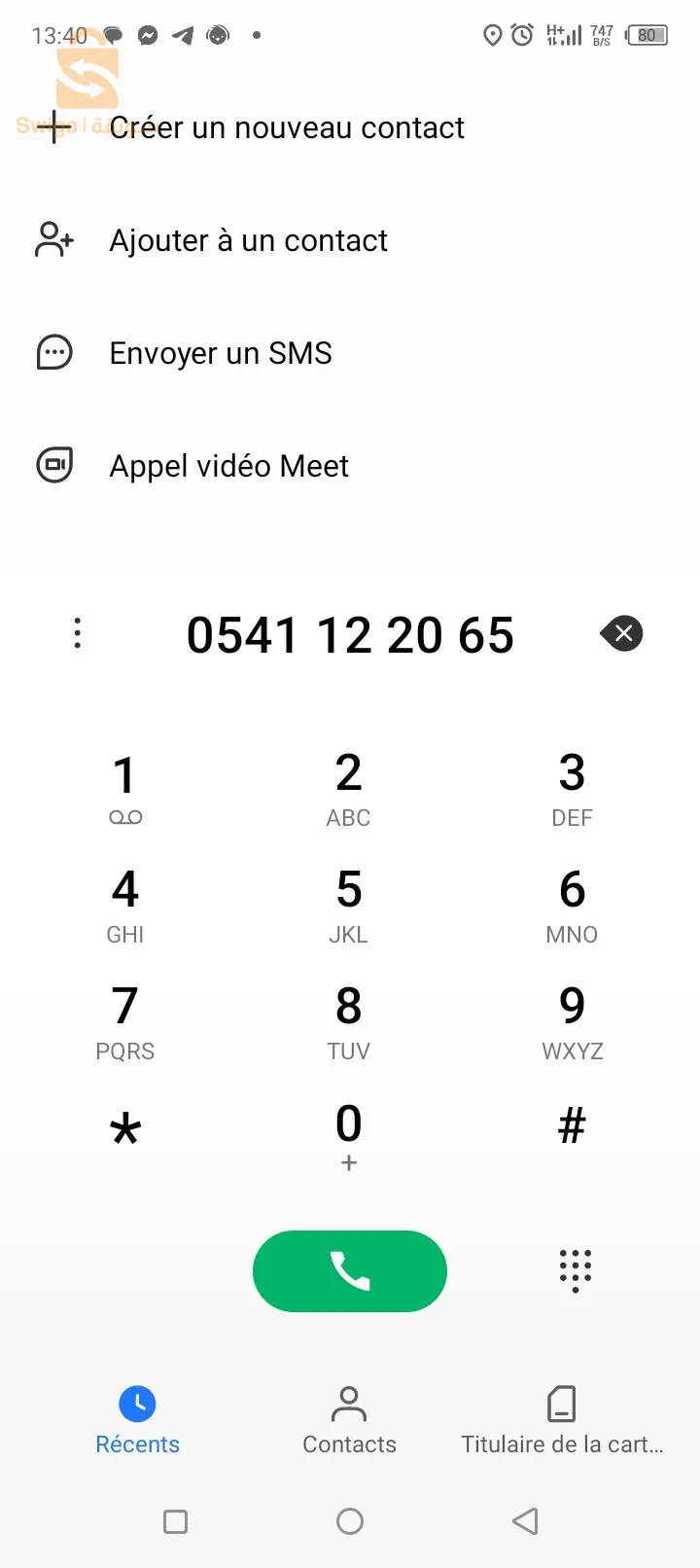Tap Créer un nouveau contact

pos(286,128)
